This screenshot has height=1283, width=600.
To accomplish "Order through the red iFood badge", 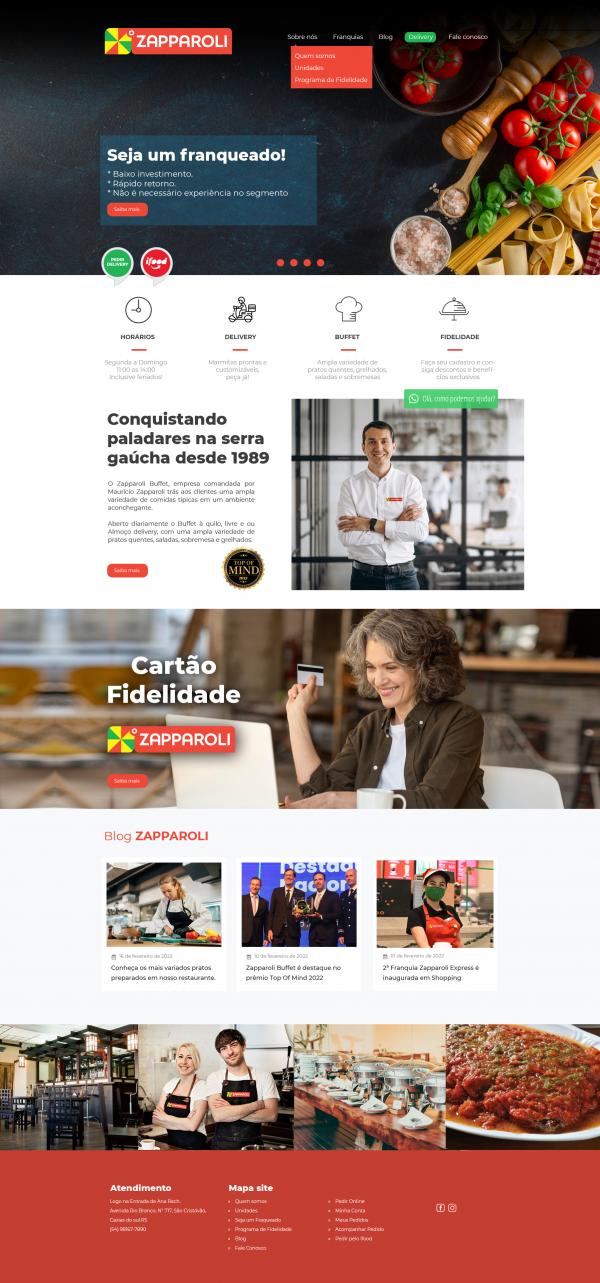I will pos(156,263).
